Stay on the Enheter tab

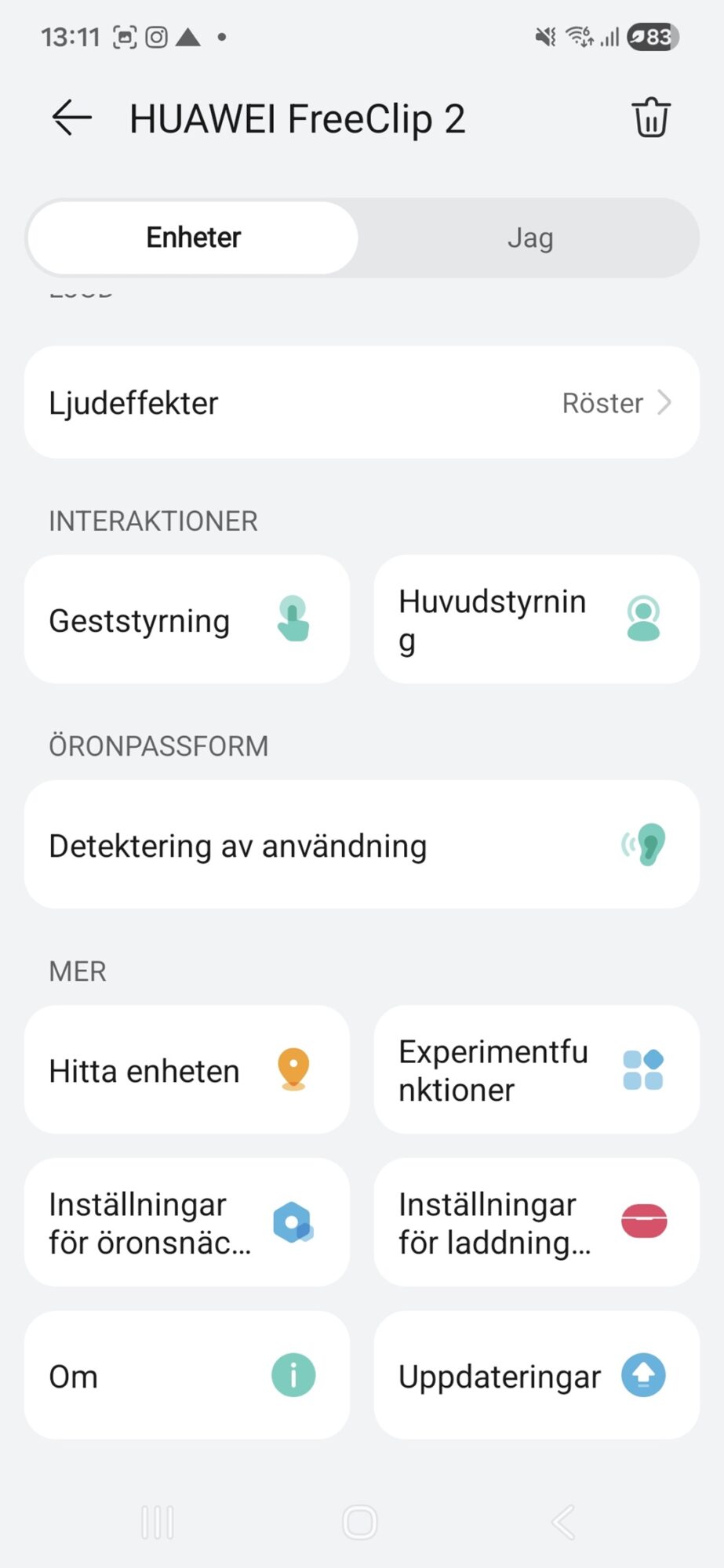192,238
